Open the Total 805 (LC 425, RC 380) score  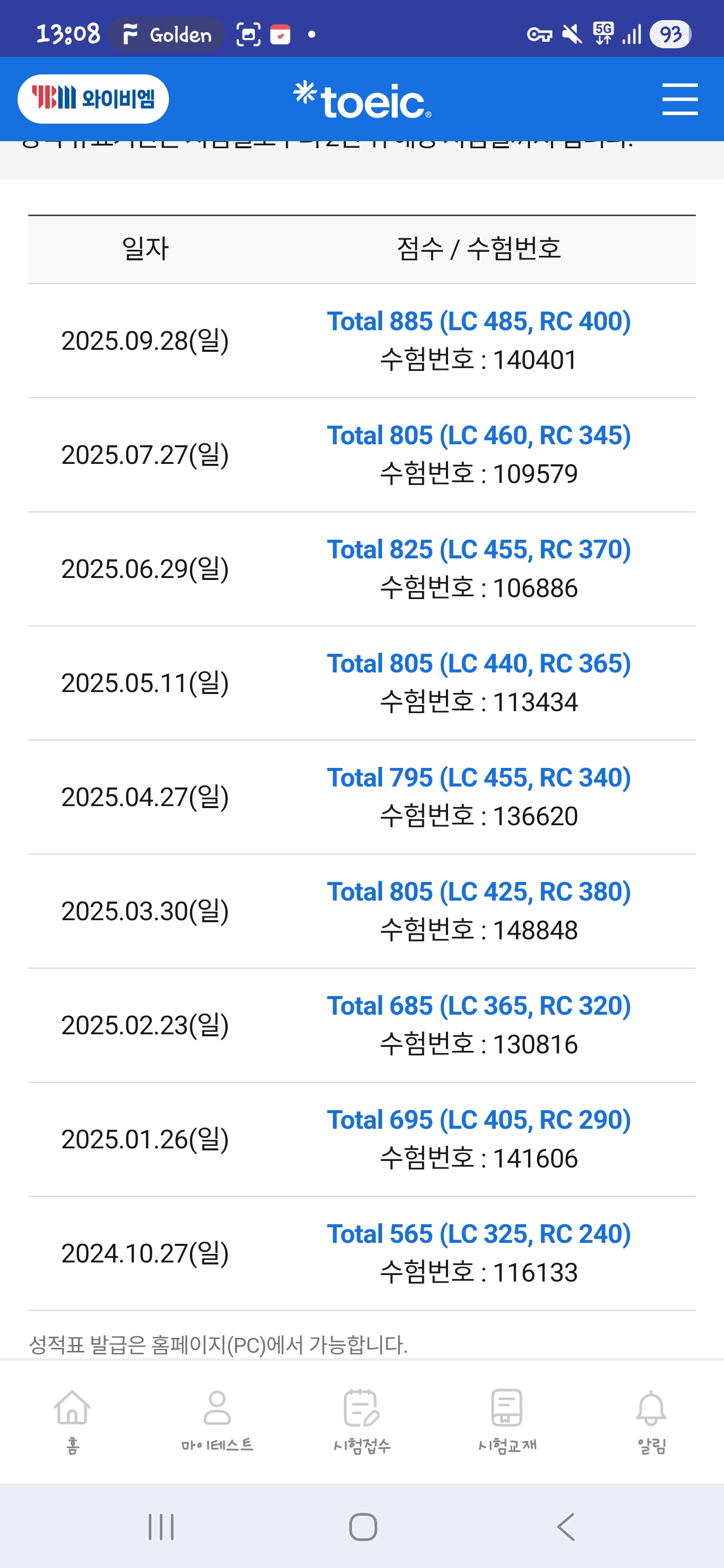pyautogui.click(x=479, y=892)
